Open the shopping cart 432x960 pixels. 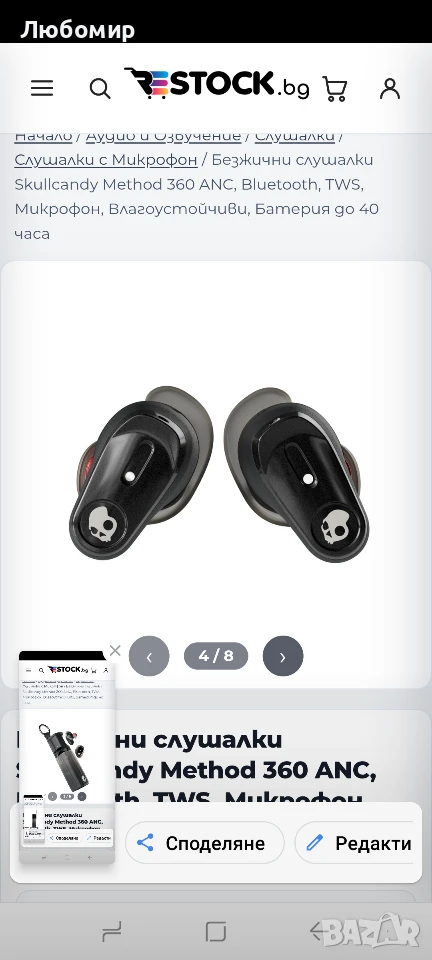pyautogui.click(x=335, y=89)
